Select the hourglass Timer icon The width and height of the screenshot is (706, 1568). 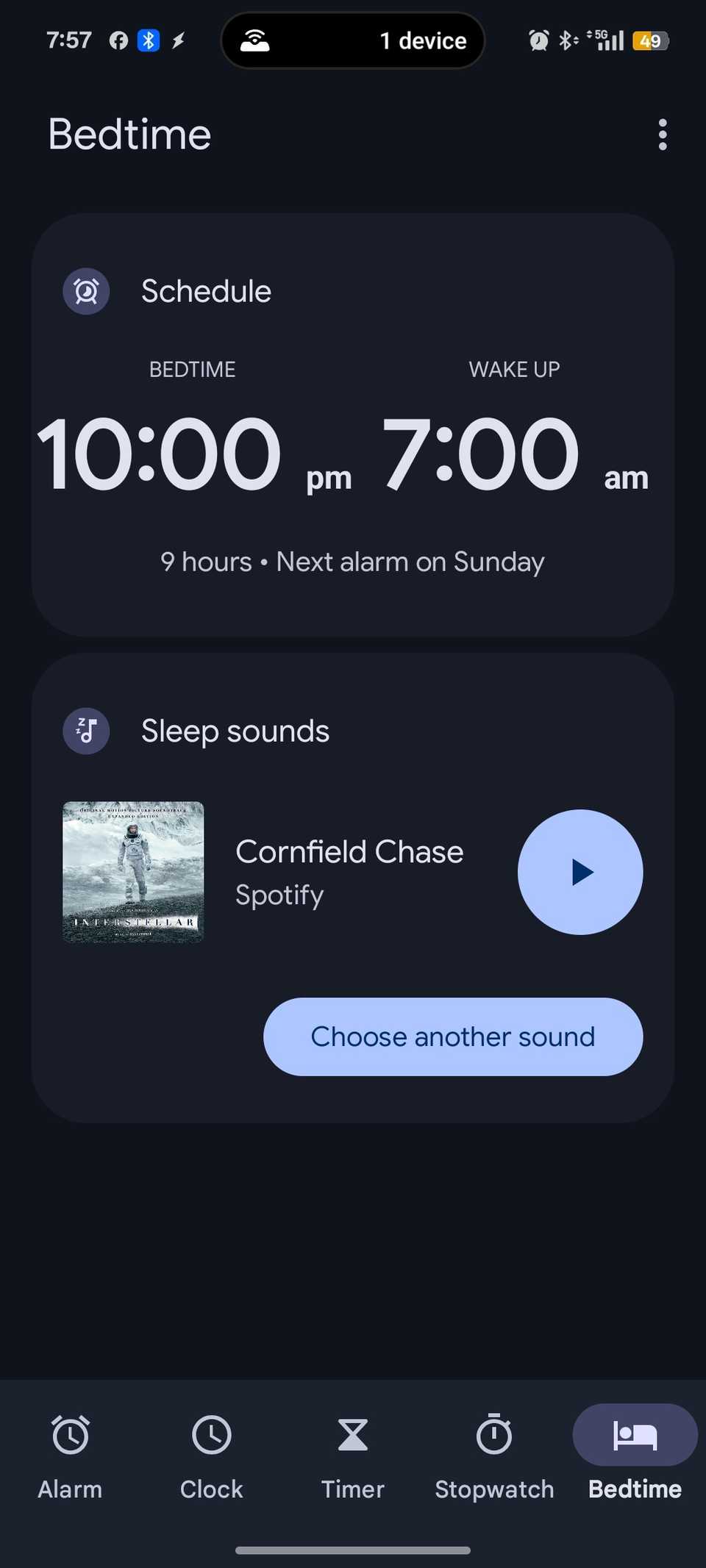pyautogui.click(x=353, y=1435)
